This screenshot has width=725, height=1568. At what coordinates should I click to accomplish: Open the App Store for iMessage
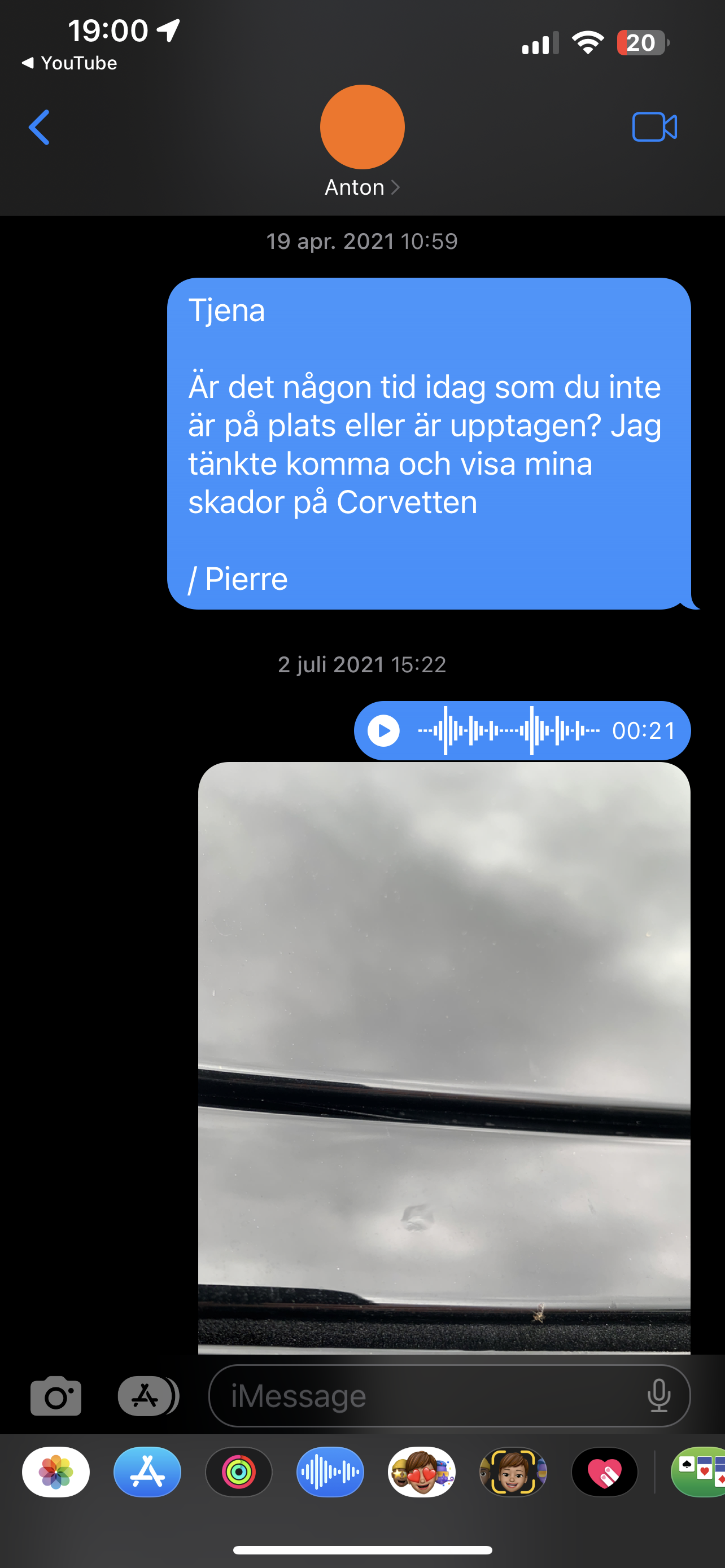click(147, 1472)
